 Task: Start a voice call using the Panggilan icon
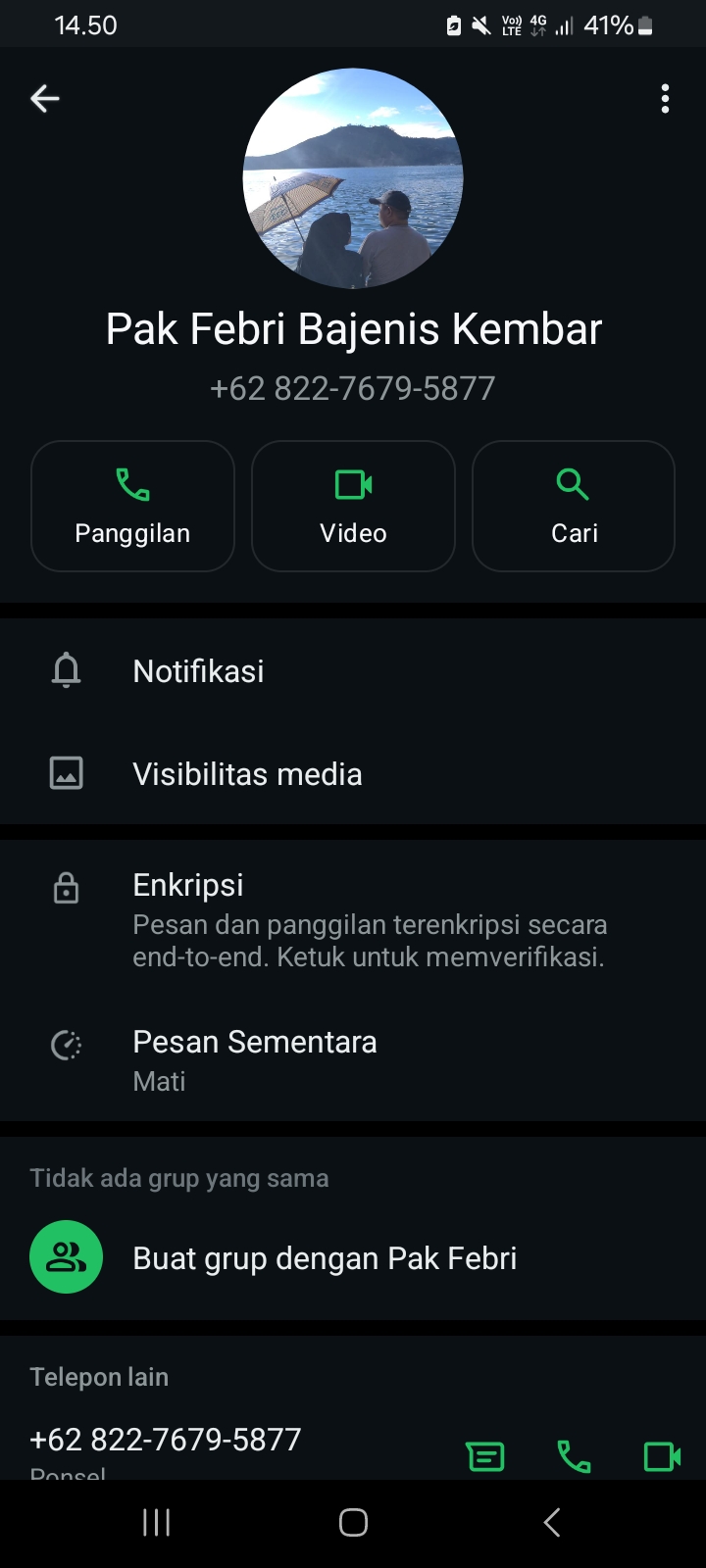132,484
